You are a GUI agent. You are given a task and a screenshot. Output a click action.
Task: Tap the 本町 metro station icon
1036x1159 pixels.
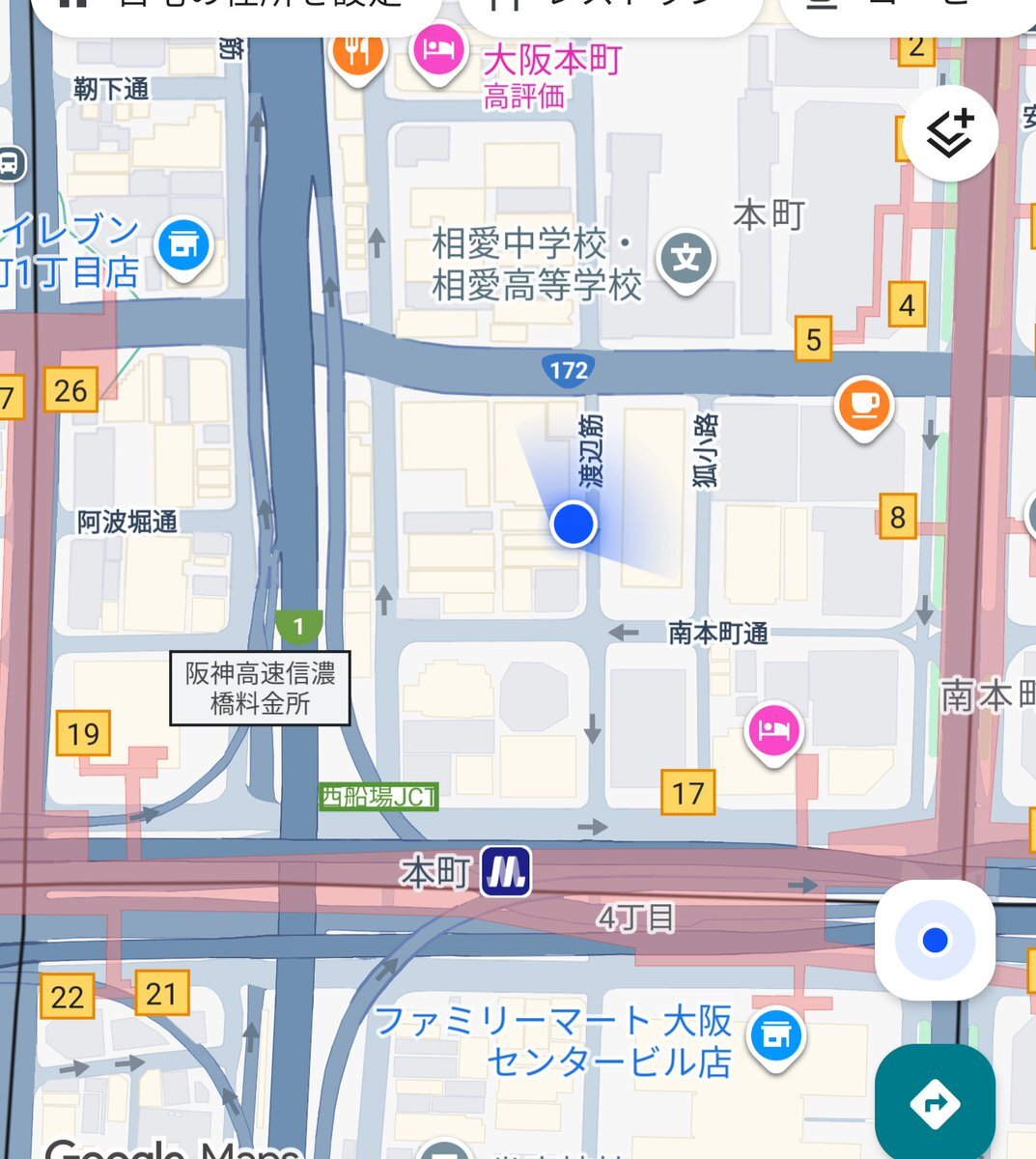coord(506,872)
